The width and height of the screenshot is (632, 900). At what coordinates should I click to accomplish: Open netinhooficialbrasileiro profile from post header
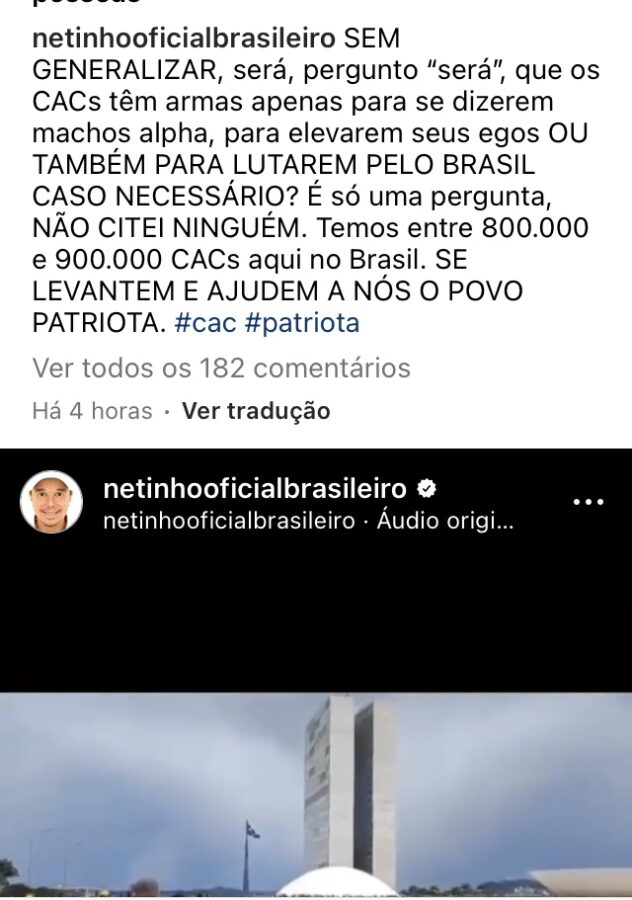255,488
